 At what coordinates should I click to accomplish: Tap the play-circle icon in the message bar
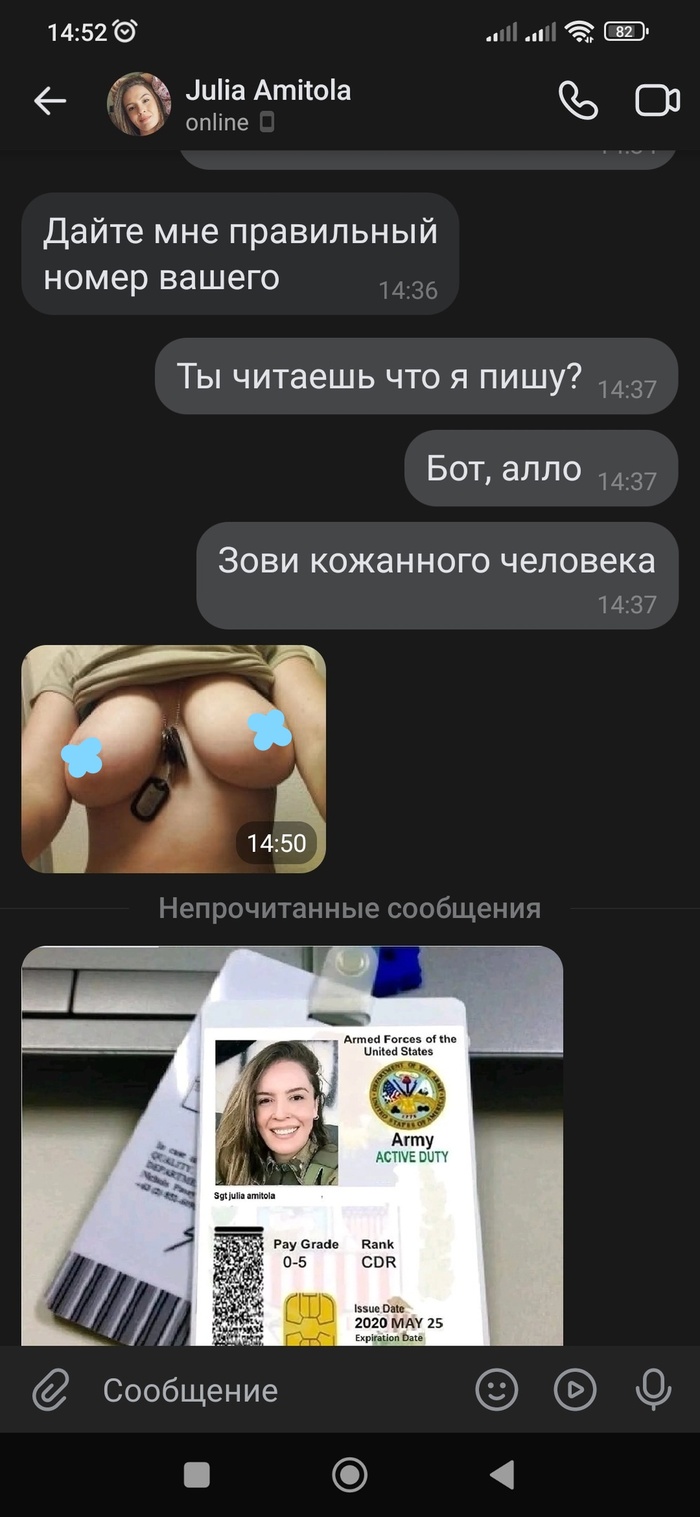pyautogui.click(x=575, y=1390)
